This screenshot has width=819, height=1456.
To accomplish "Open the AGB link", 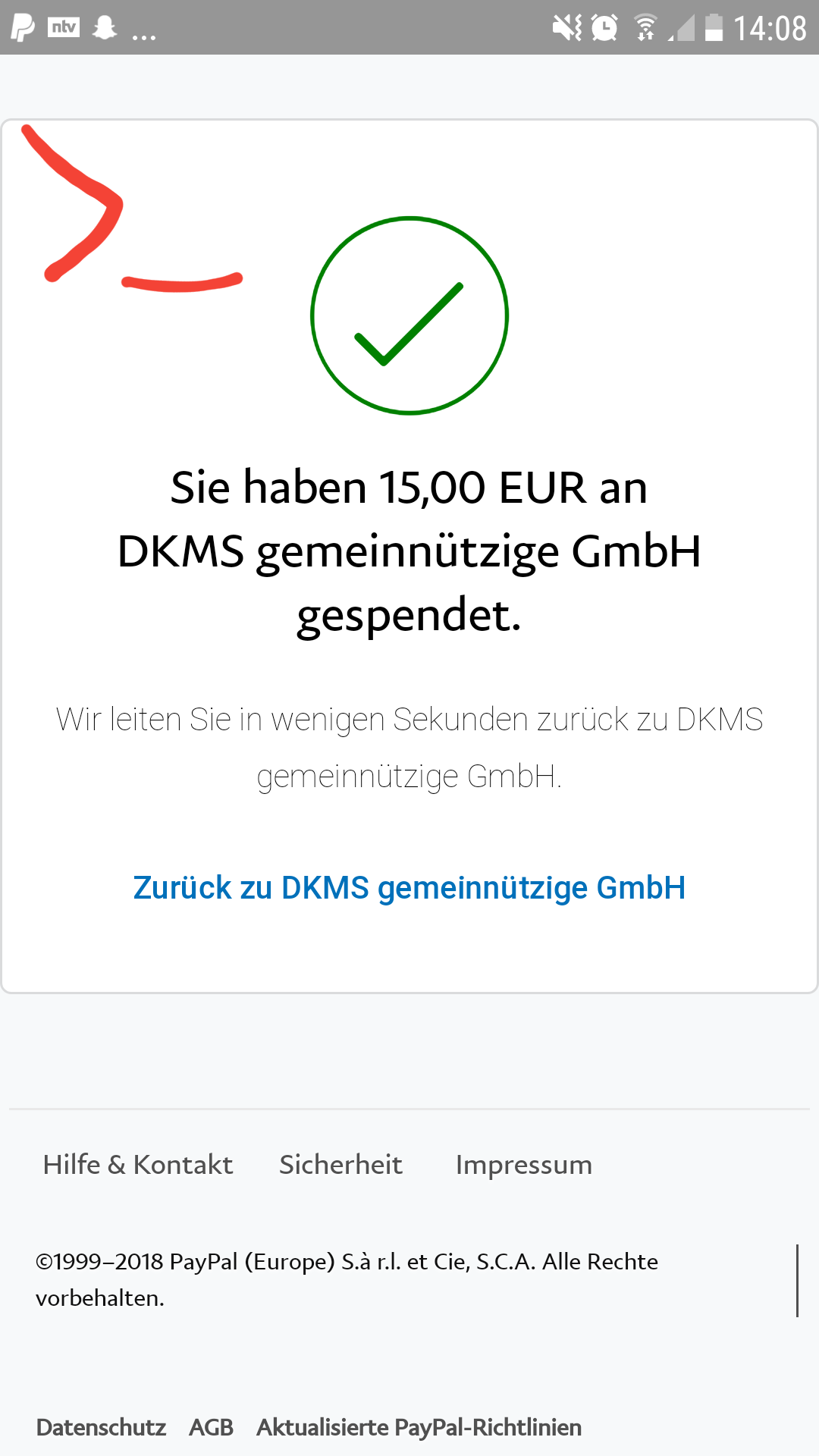I will tap(211, 1427).
